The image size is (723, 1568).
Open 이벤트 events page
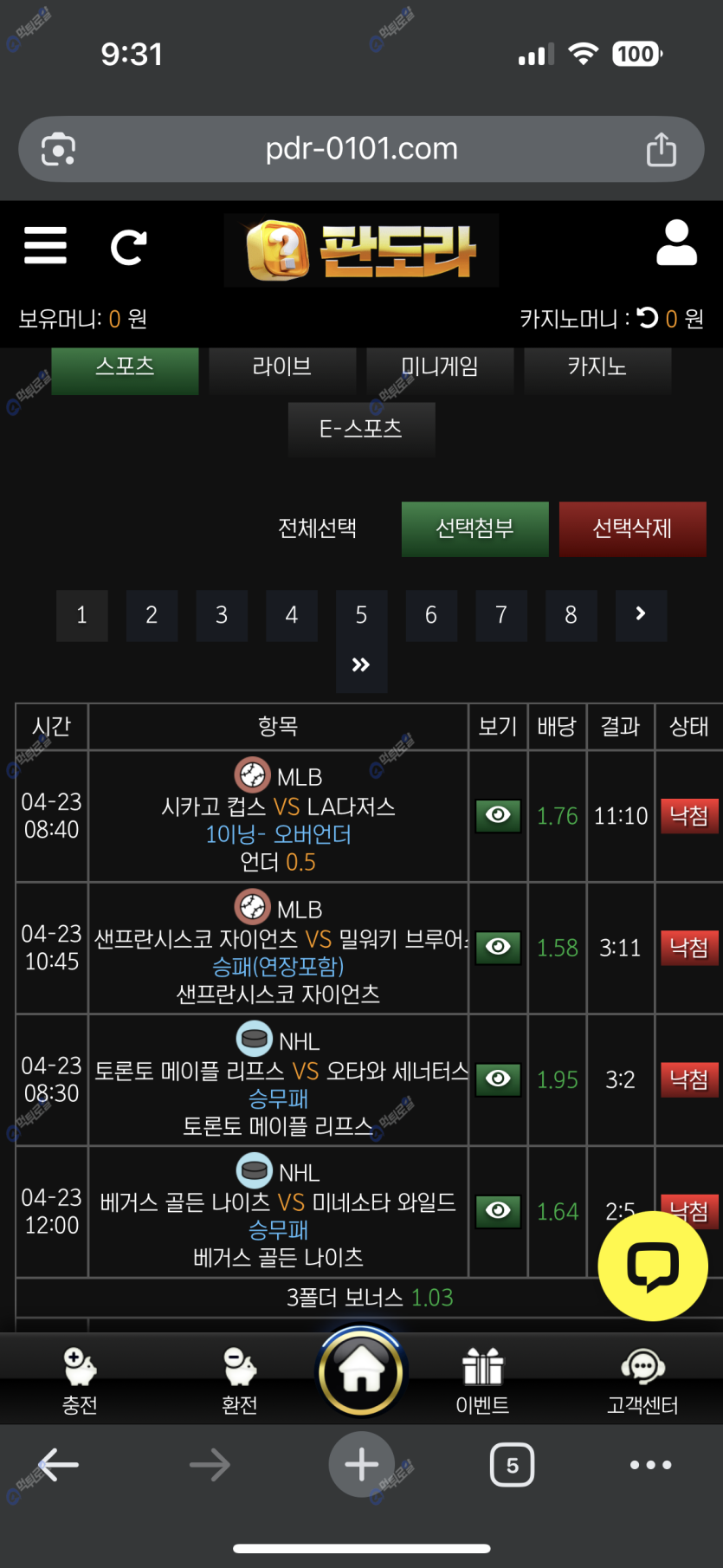click(x=482, y=1379)
